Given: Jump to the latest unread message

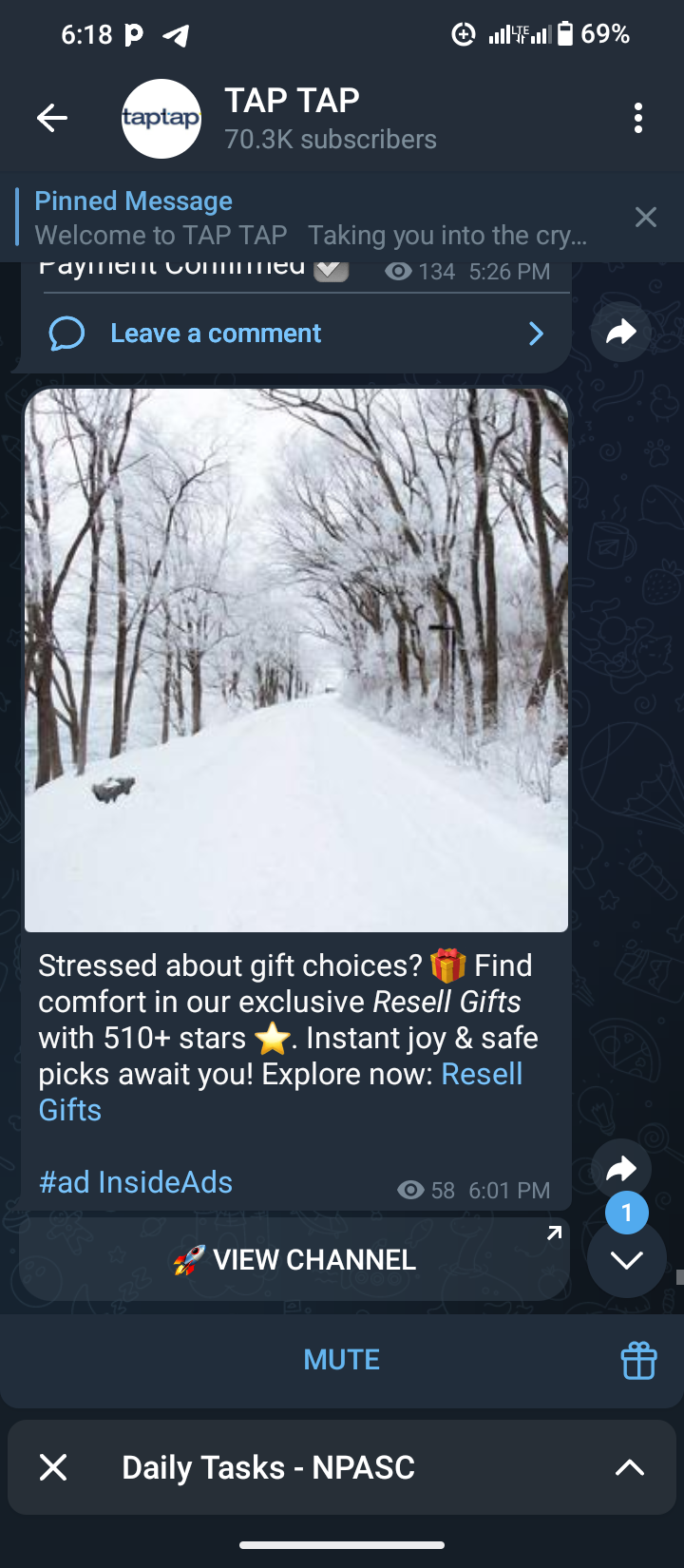Looking at the screenshot, I should click(x=626, y=1259).
